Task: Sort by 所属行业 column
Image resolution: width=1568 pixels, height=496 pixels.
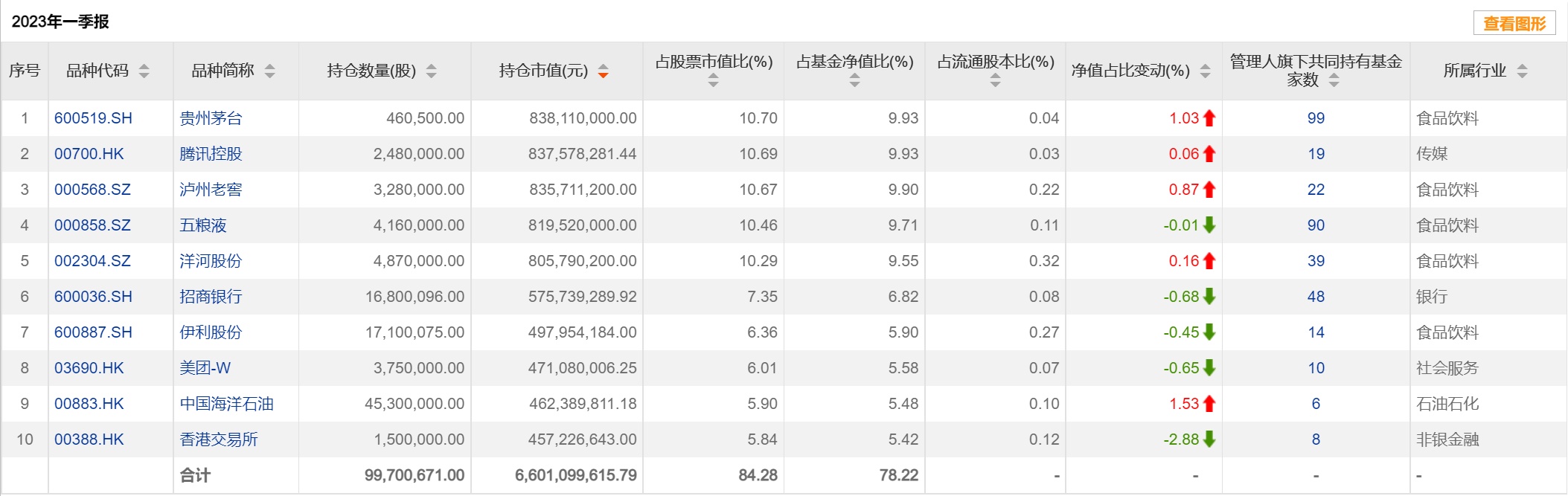Action: 1523,71
